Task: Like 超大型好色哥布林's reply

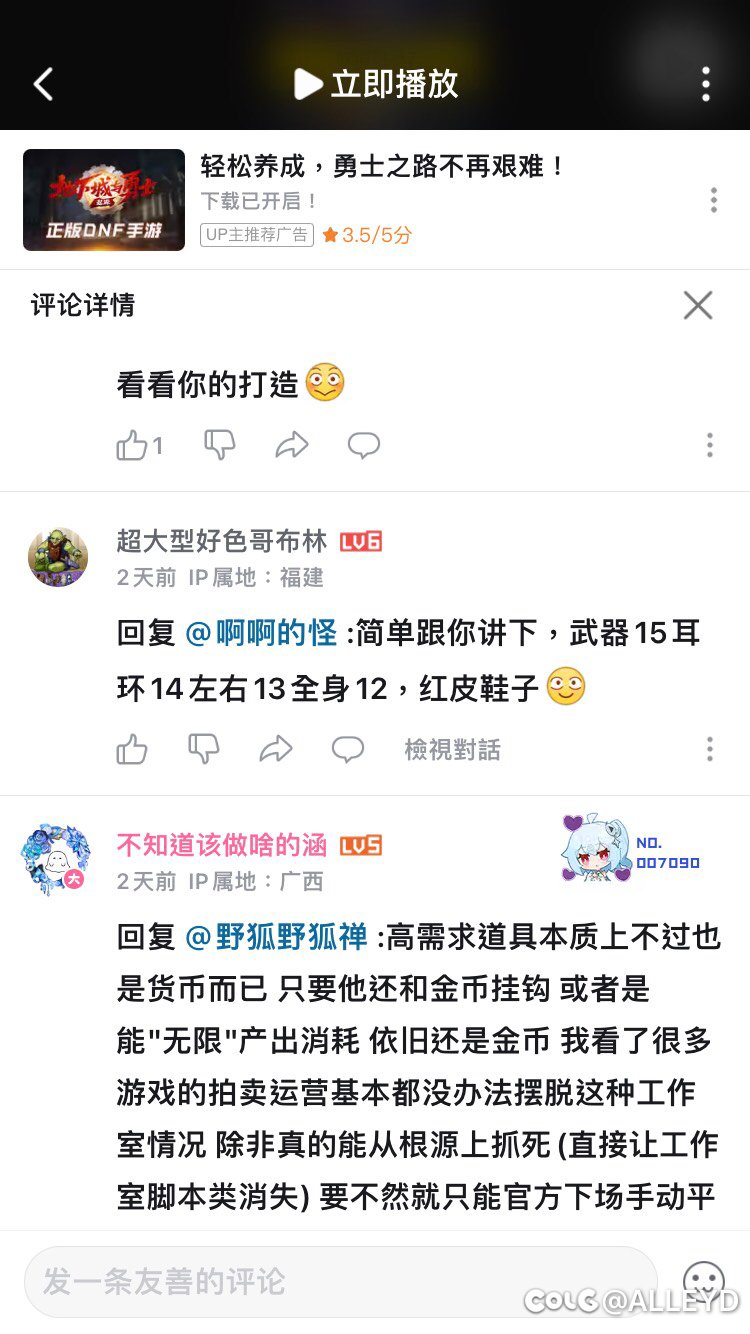Action: [x=131, y=749]
